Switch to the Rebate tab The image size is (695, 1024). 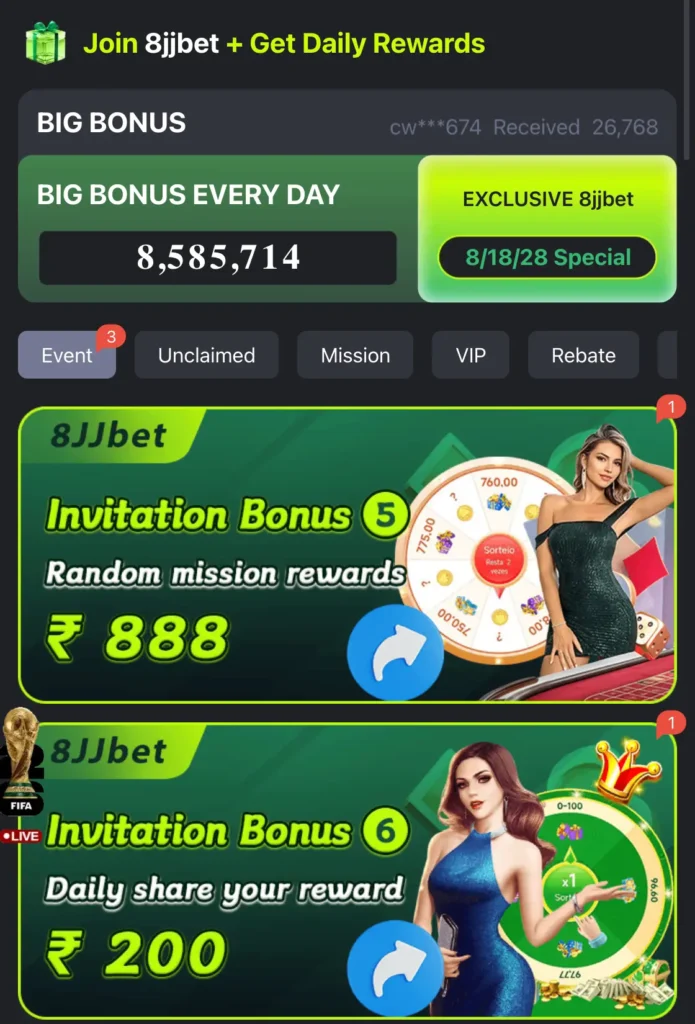pos(583,355)
